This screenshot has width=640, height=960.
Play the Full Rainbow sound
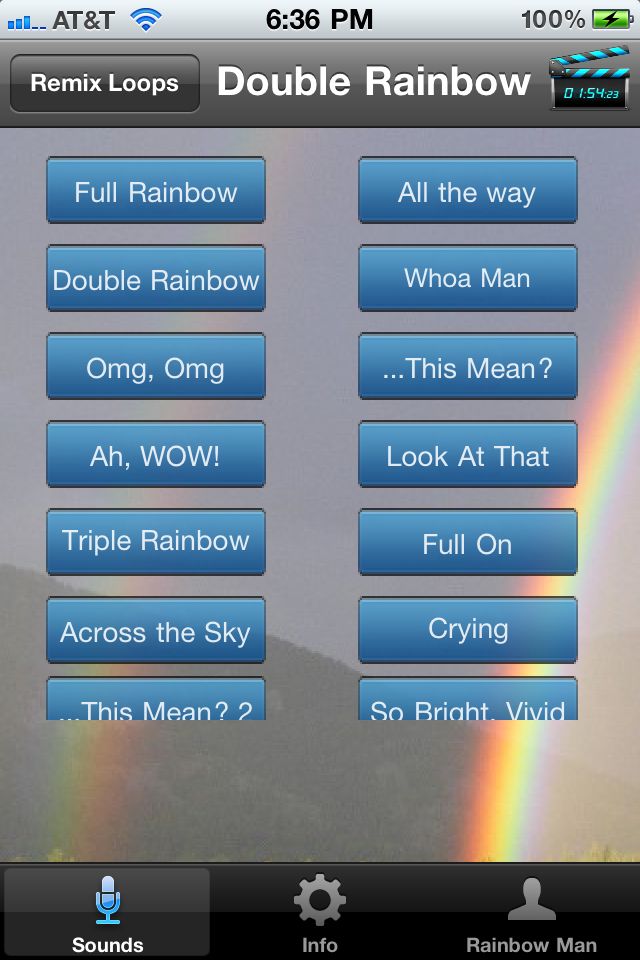point(156,191)
